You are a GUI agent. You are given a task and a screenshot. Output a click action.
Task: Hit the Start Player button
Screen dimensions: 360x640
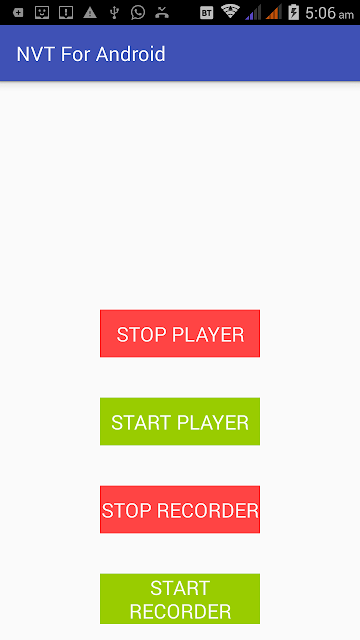[x=180, y=421]
